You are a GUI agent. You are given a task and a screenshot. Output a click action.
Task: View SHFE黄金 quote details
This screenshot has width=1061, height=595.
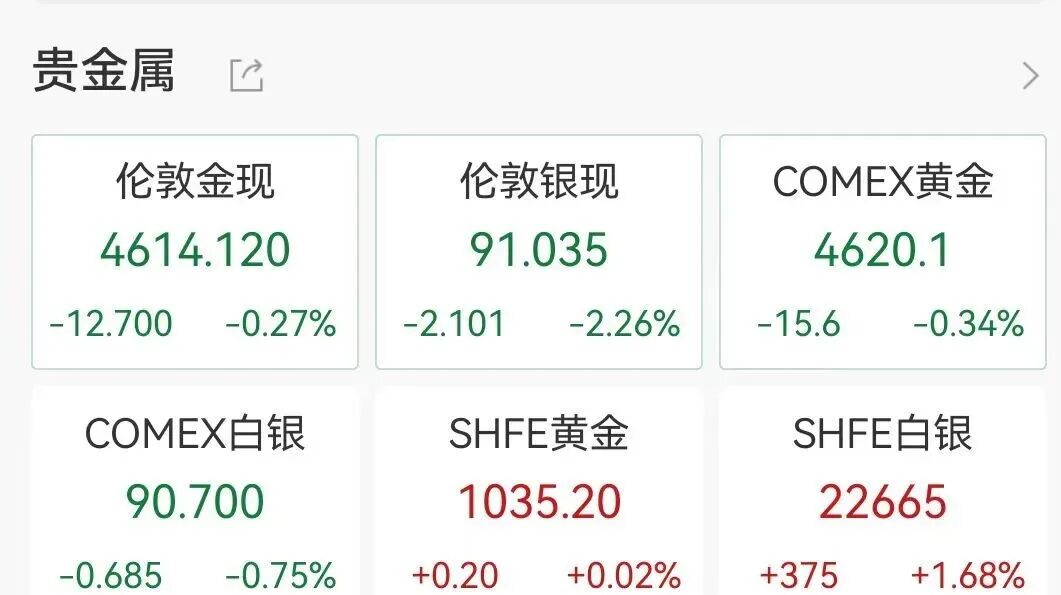tap(539, 495)
